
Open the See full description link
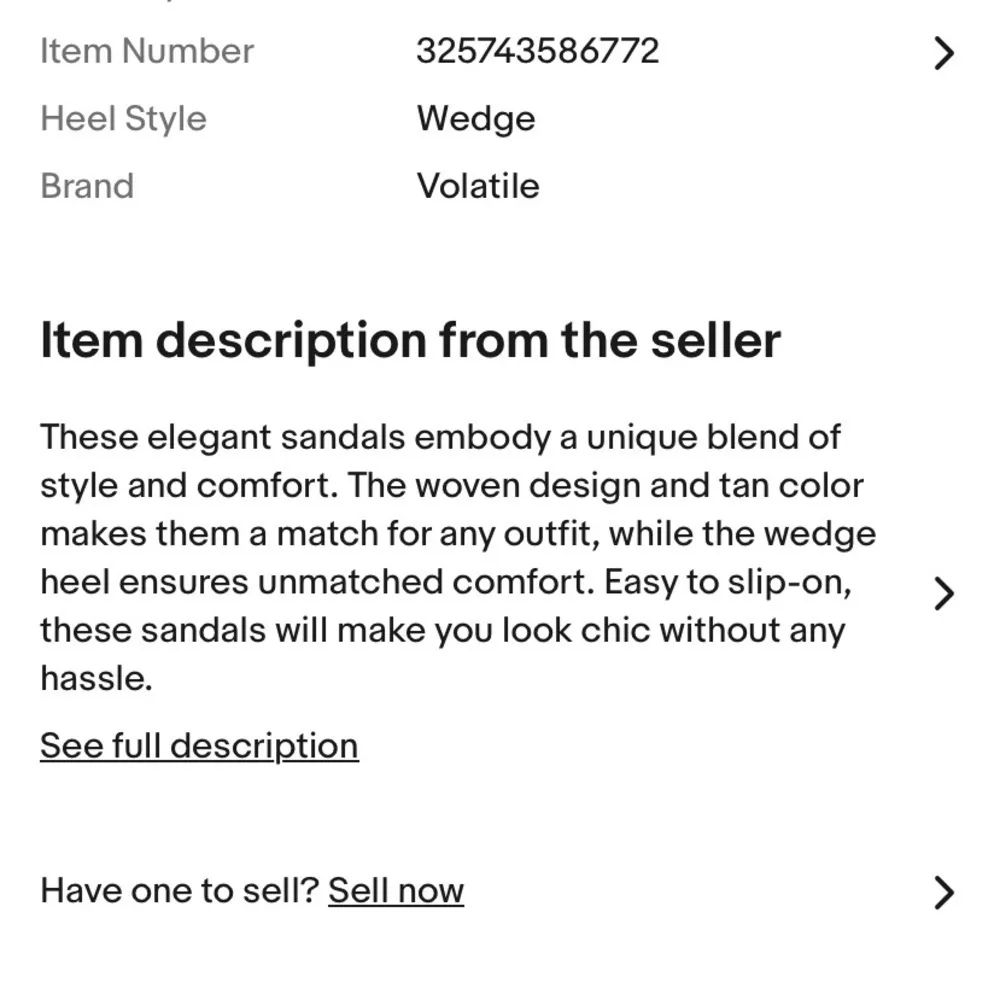[x=199, y=746]
